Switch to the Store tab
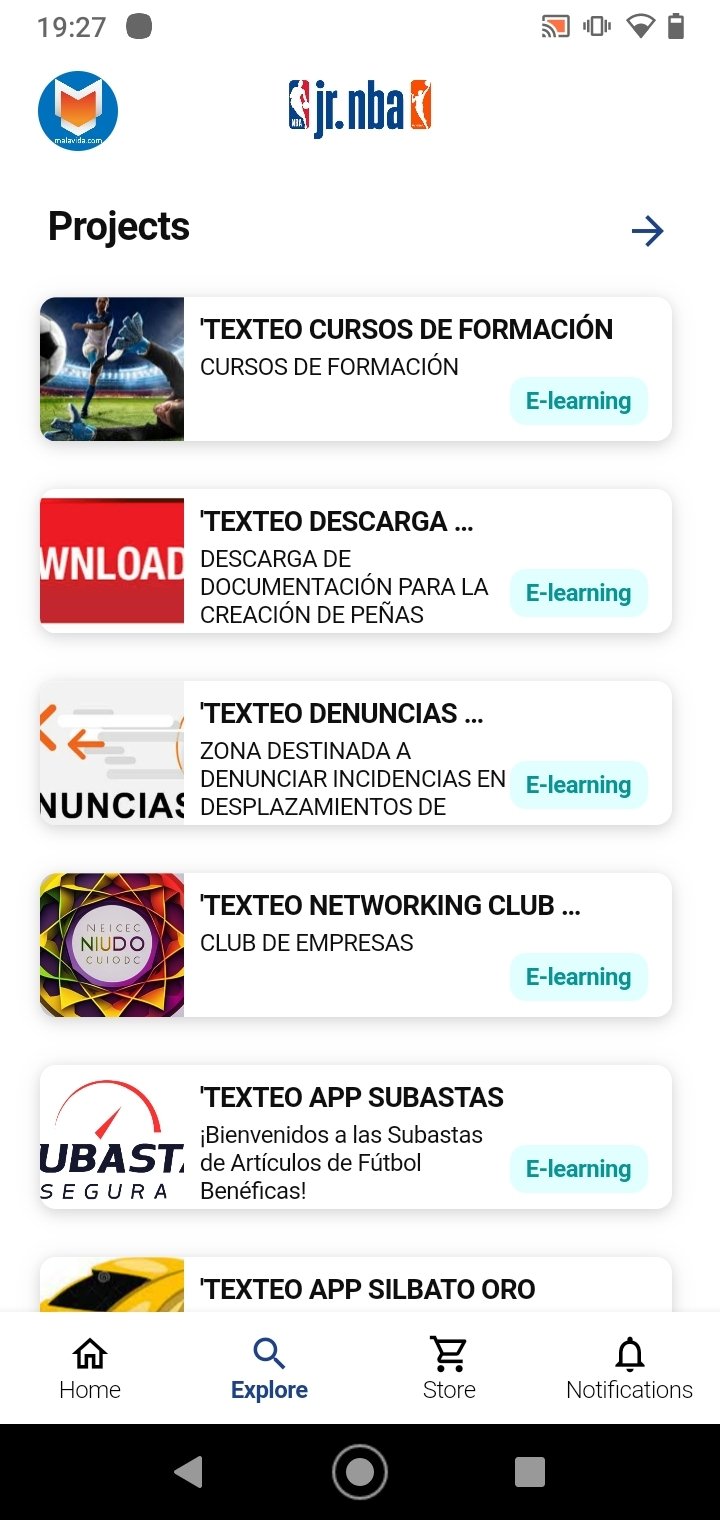Image resolution: width=720 pixels, height=1520 pixels. click(449, 1368)
